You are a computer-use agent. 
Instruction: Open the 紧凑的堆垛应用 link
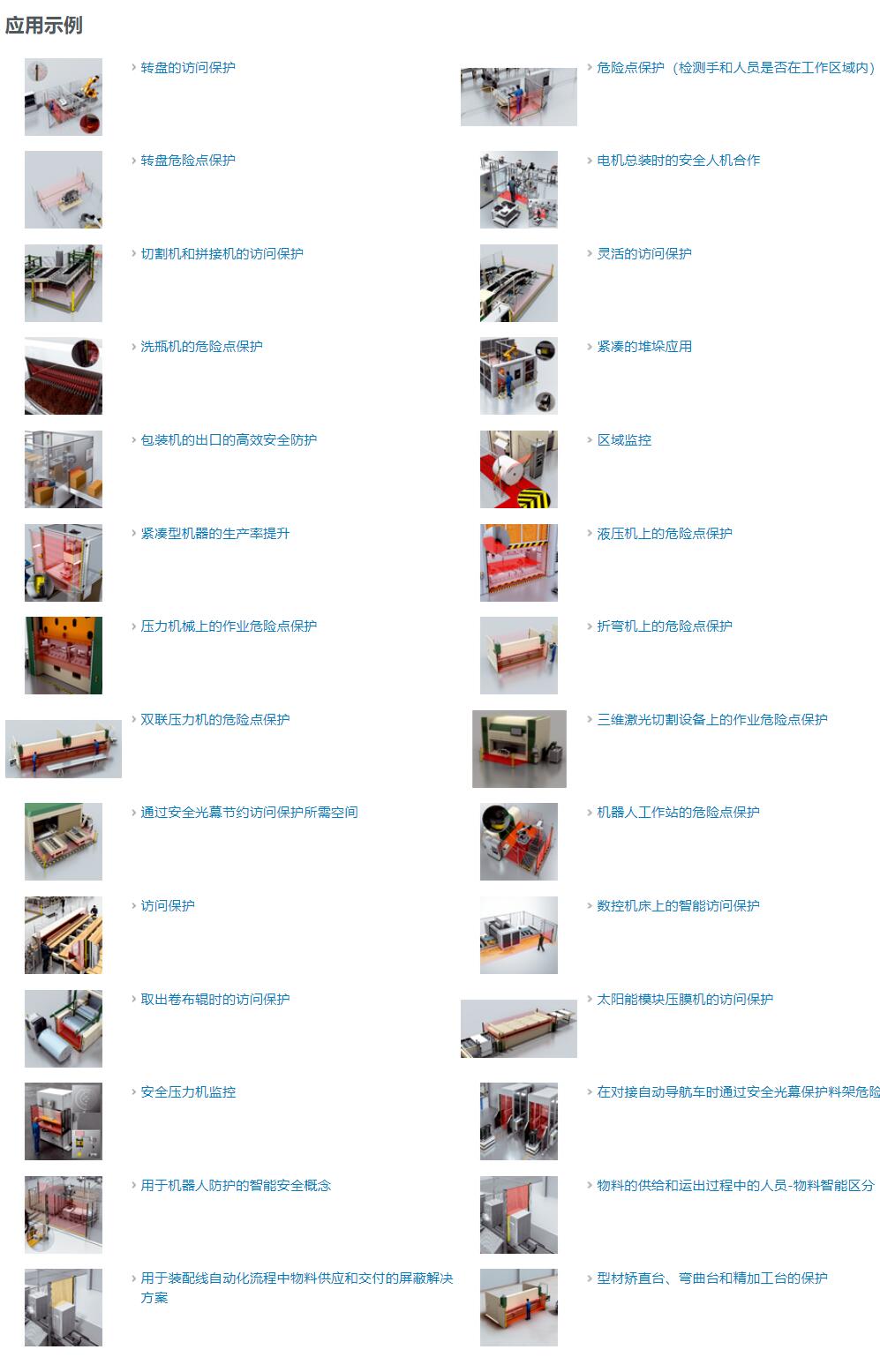pyautogui.click(x=643, y=347)
